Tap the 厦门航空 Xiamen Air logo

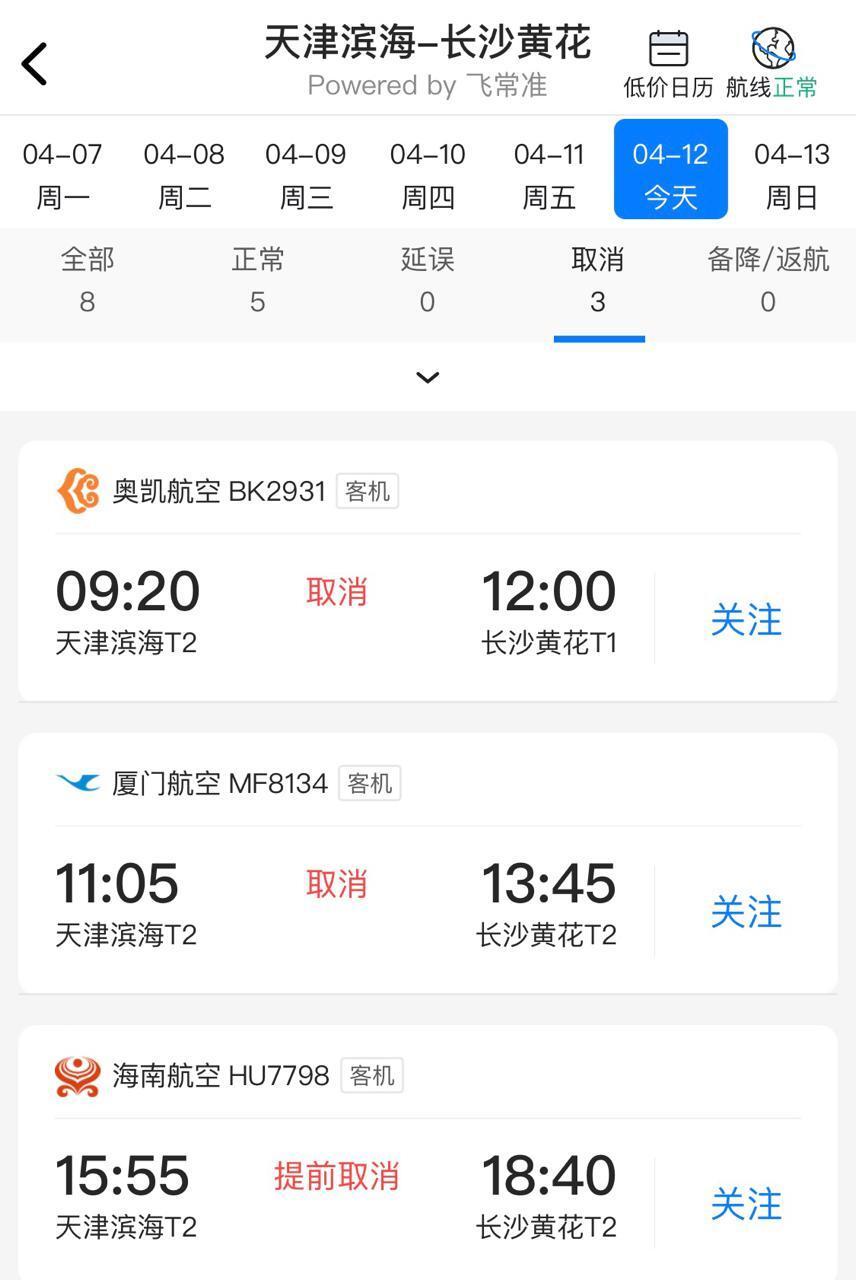click(x=78, y=784)
